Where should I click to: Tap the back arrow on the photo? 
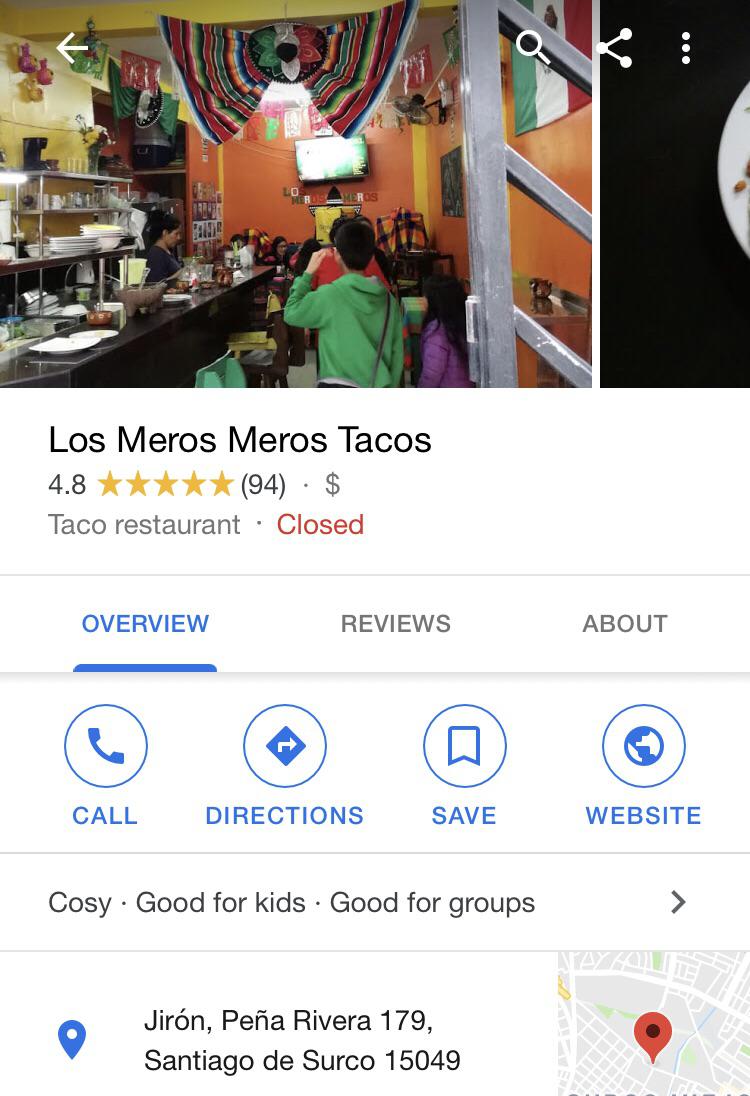[x=71, y=47]
